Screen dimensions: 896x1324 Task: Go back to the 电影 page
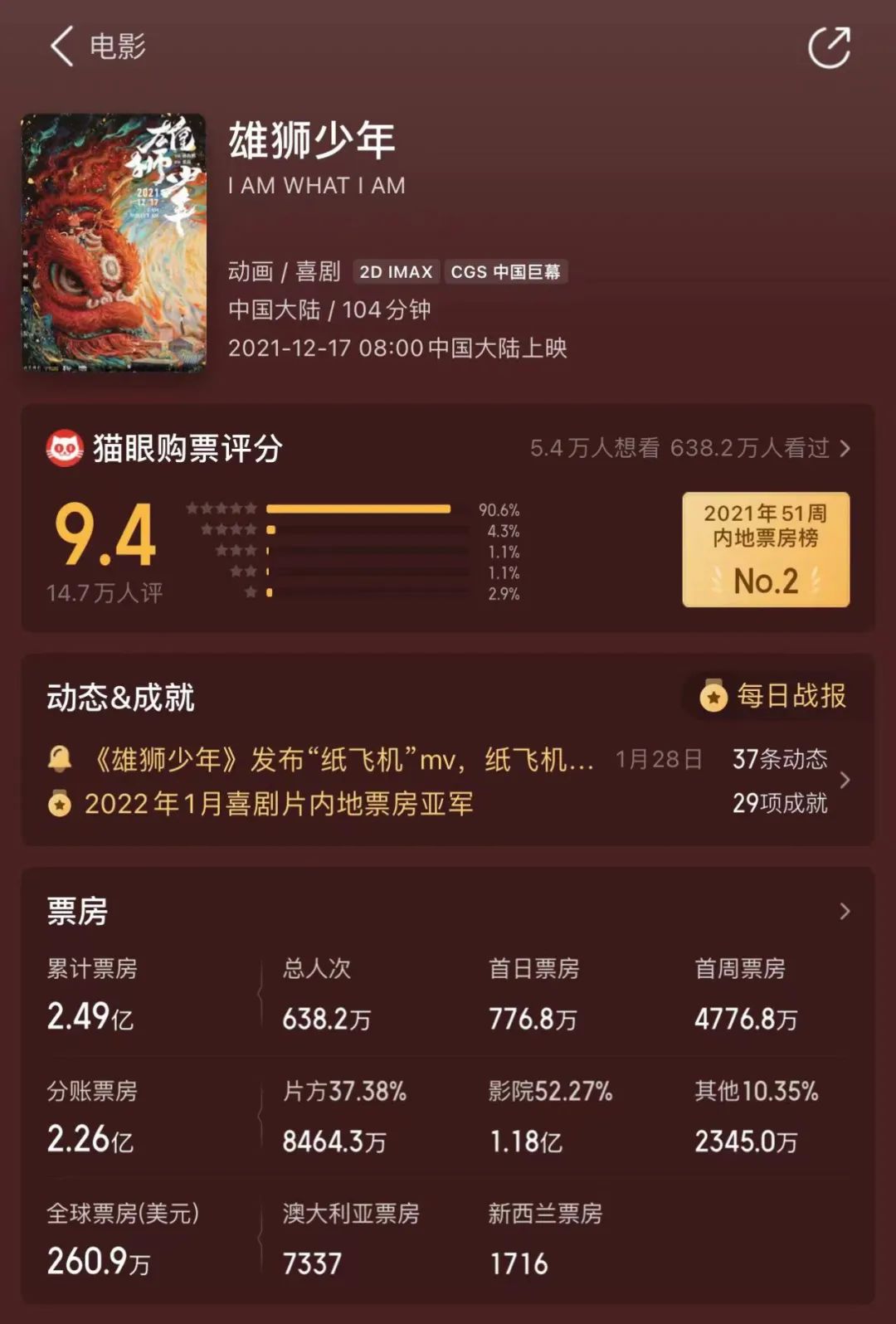(63, 46)
